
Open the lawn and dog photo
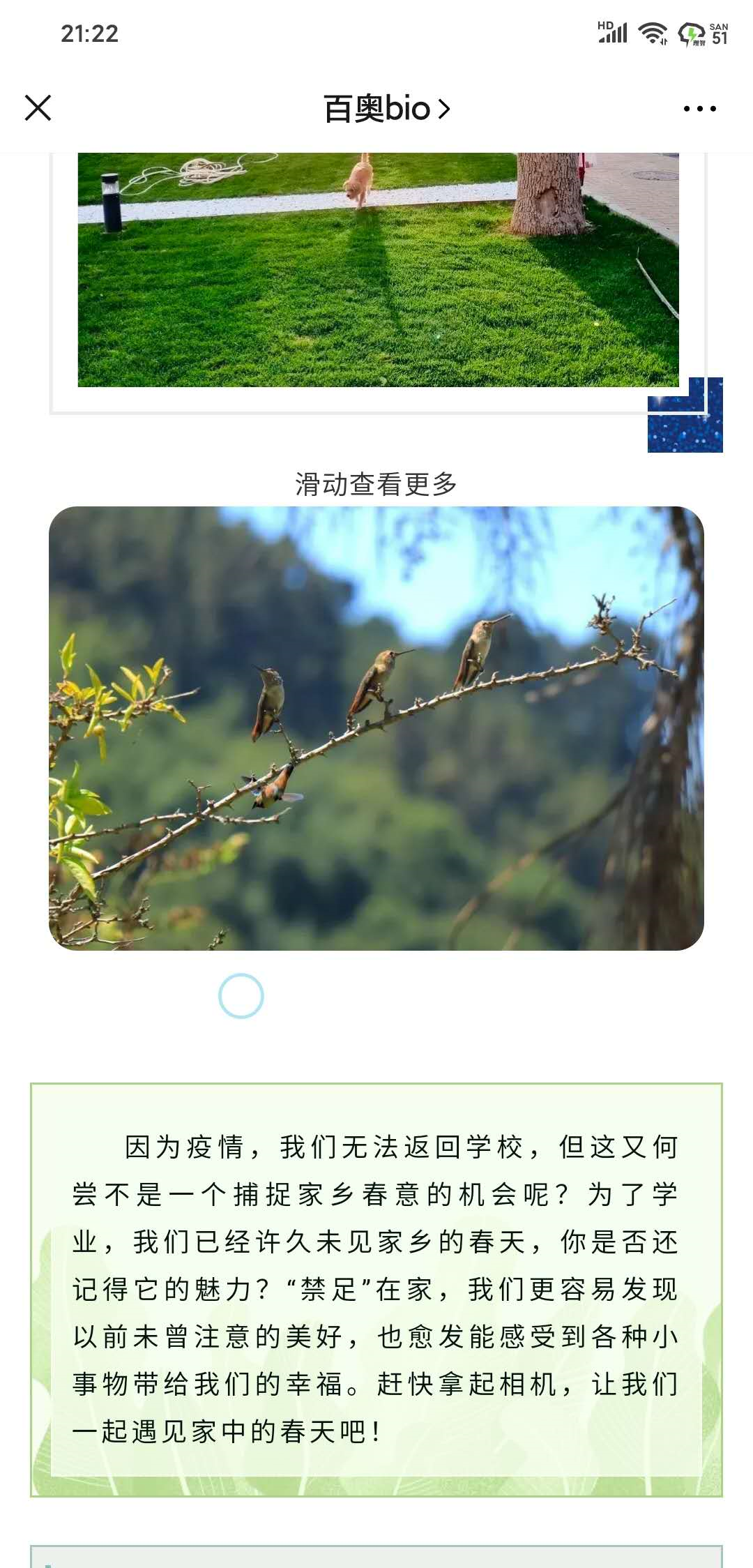pos(378,270)
